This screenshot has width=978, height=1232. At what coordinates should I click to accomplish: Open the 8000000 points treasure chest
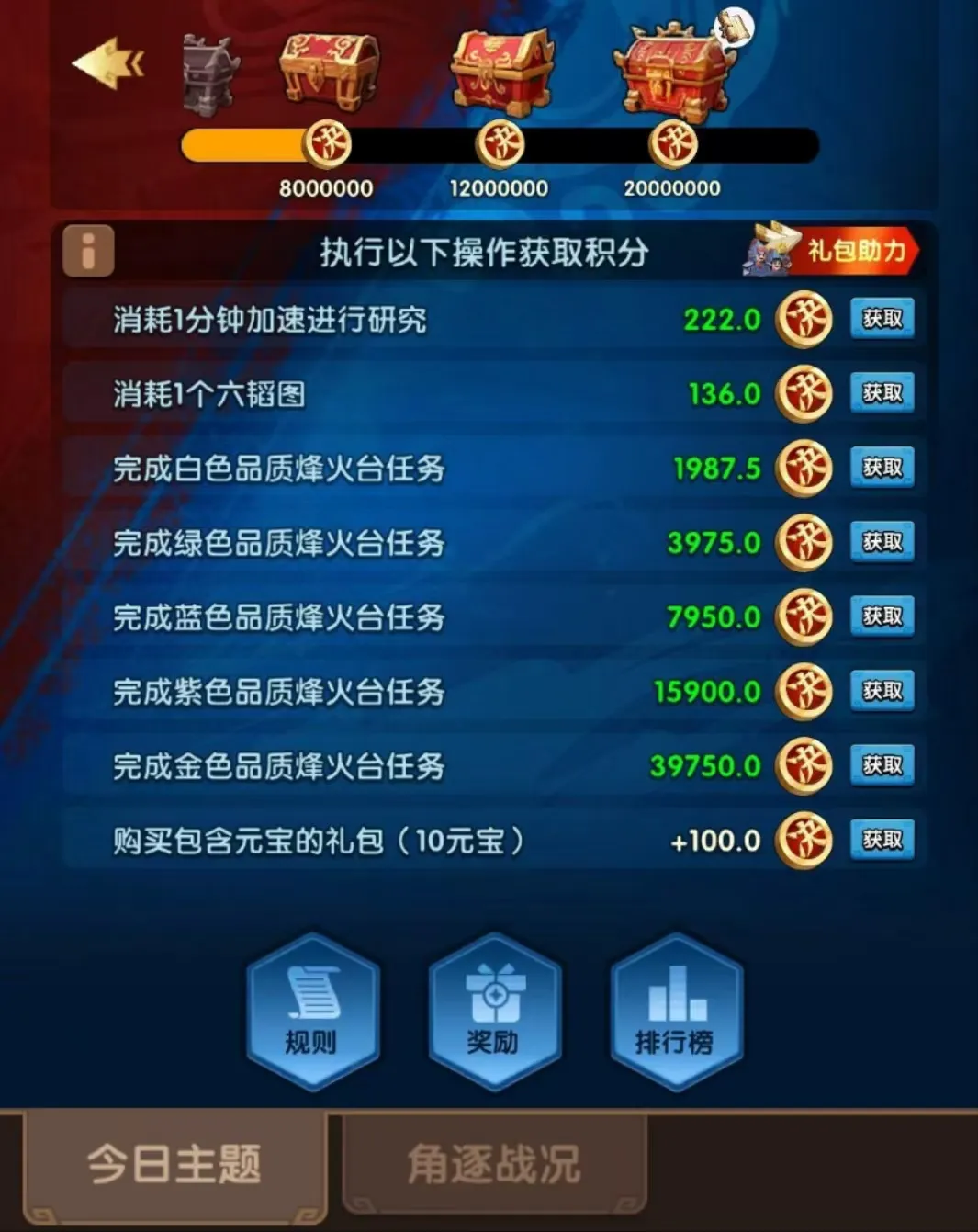tap(329, 72)
